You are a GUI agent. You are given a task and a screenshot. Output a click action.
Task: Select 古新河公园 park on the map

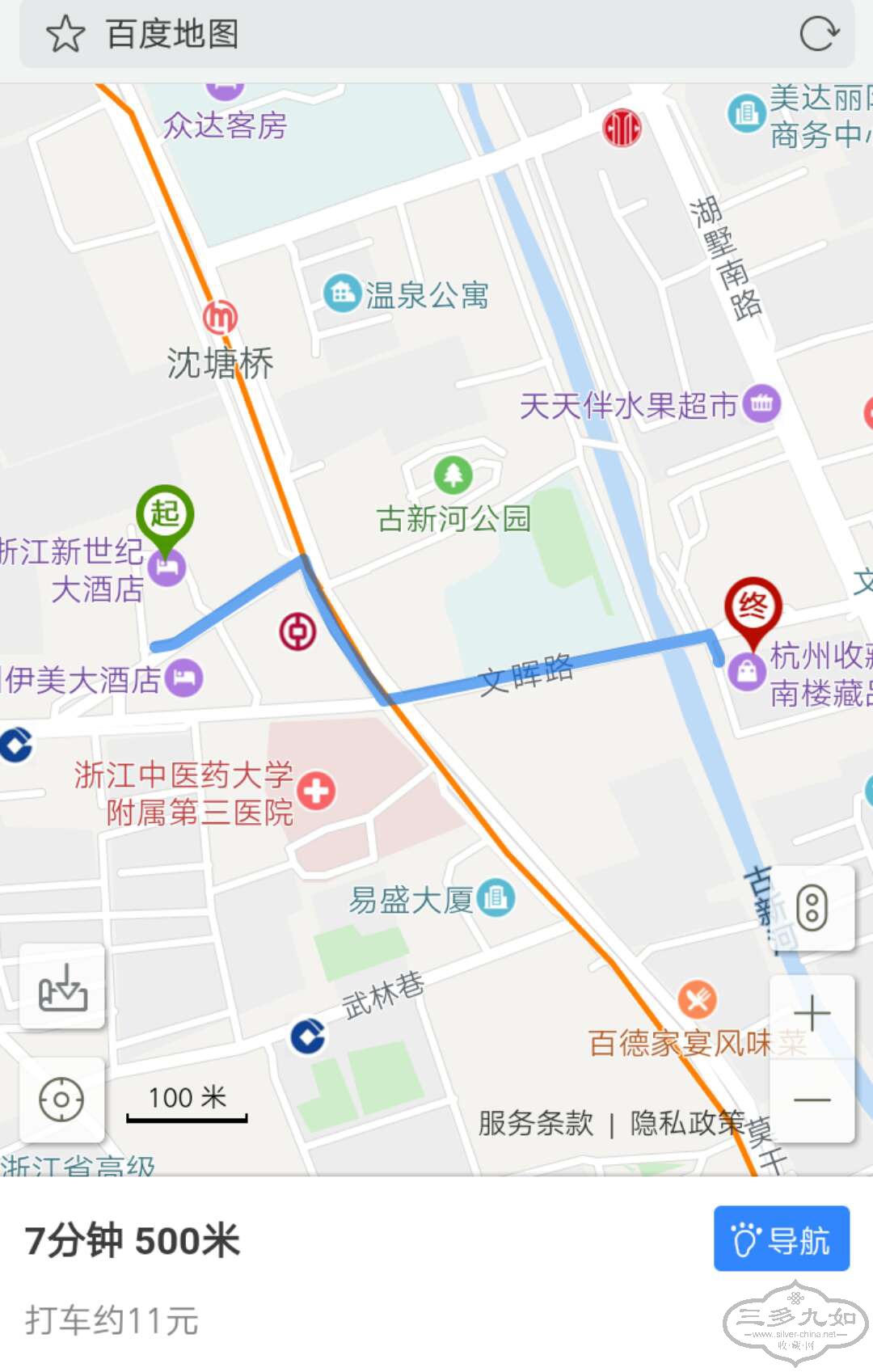(x=453, y=475)
